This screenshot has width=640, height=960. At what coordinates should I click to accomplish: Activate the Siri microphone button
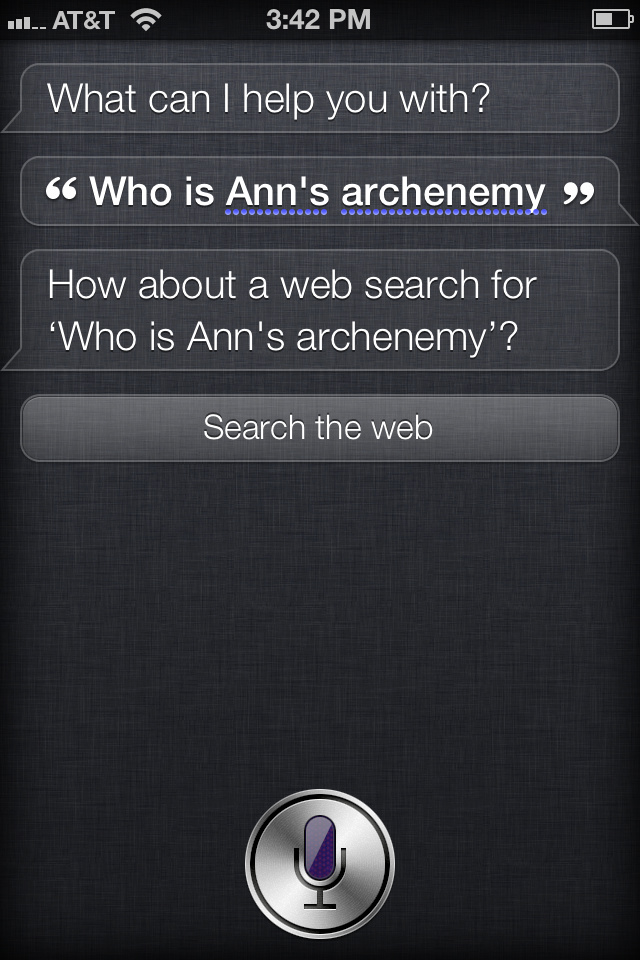[319, 863]
